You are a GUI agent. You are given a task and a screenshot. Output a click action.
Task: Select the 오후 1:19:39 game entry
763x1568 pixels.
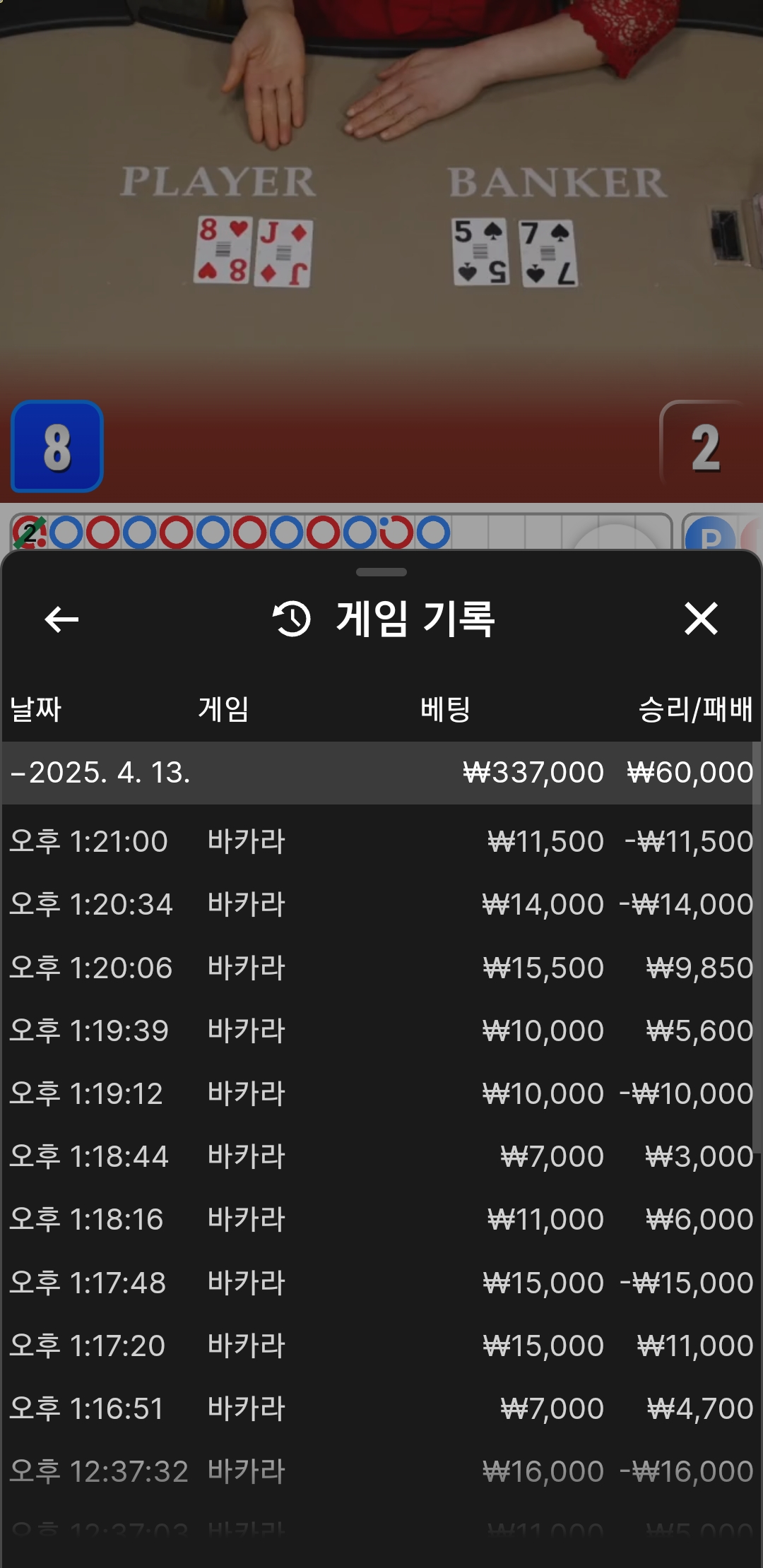coord(381,1031)
